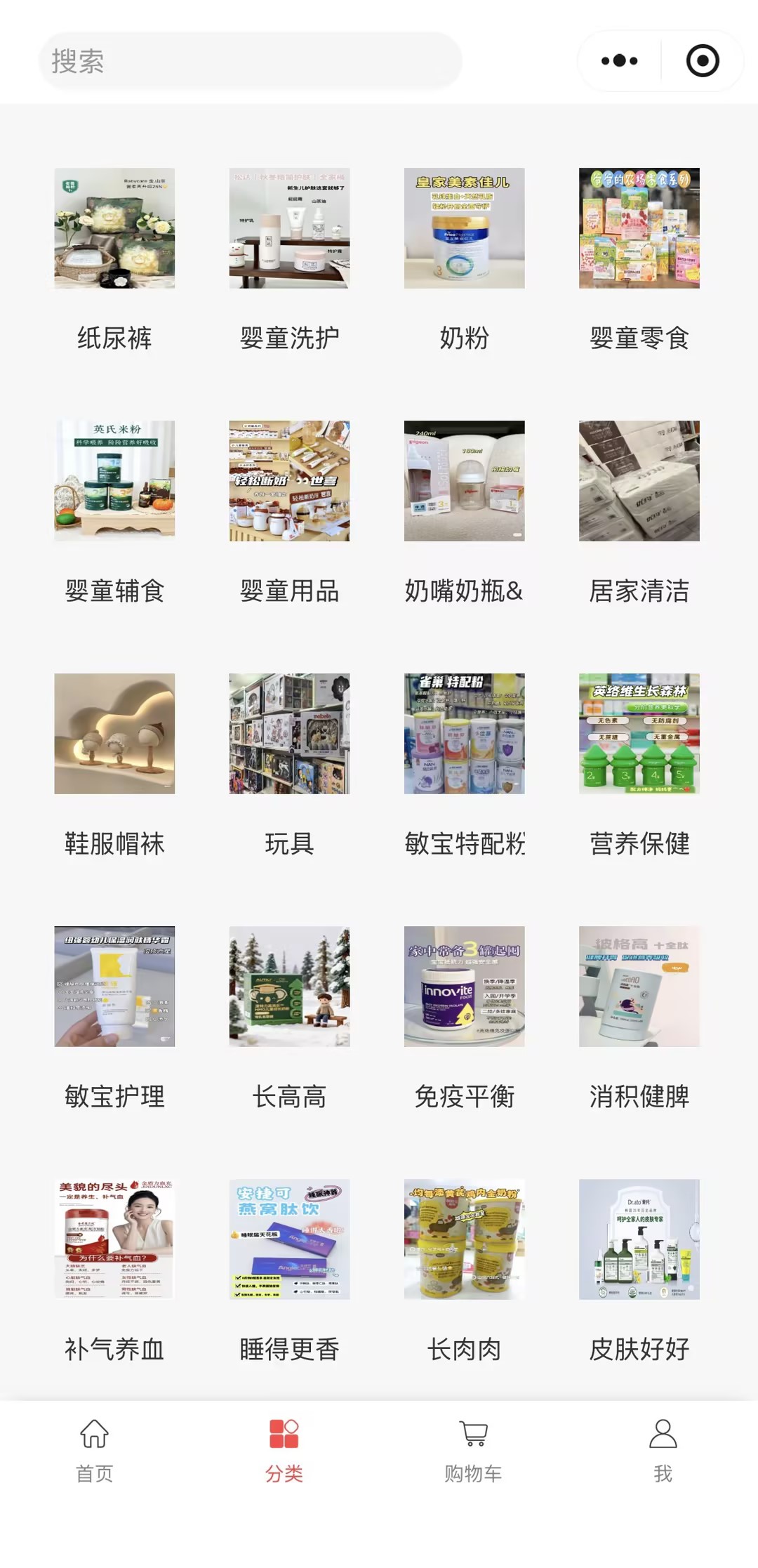Close the mini program with the circle icon
The width and height of the screenshot is (758, 1568).
click(x=702, y=61)
